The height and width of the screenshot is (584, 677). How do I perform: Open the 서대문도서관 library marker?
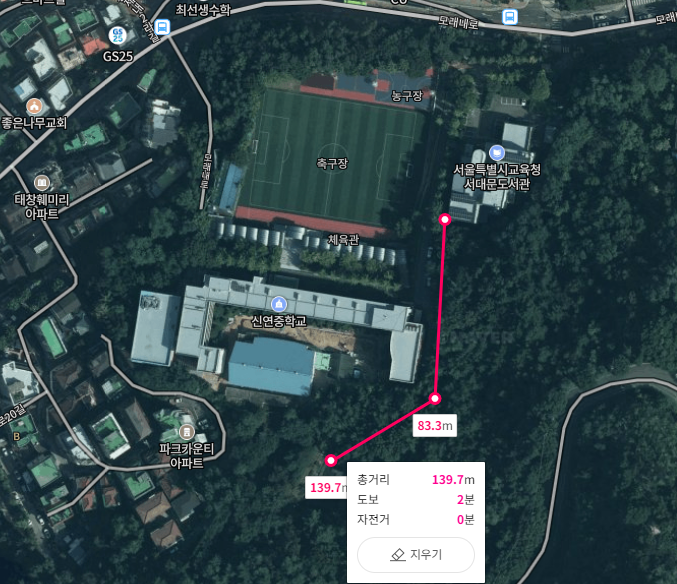click(x=495, y=153)
